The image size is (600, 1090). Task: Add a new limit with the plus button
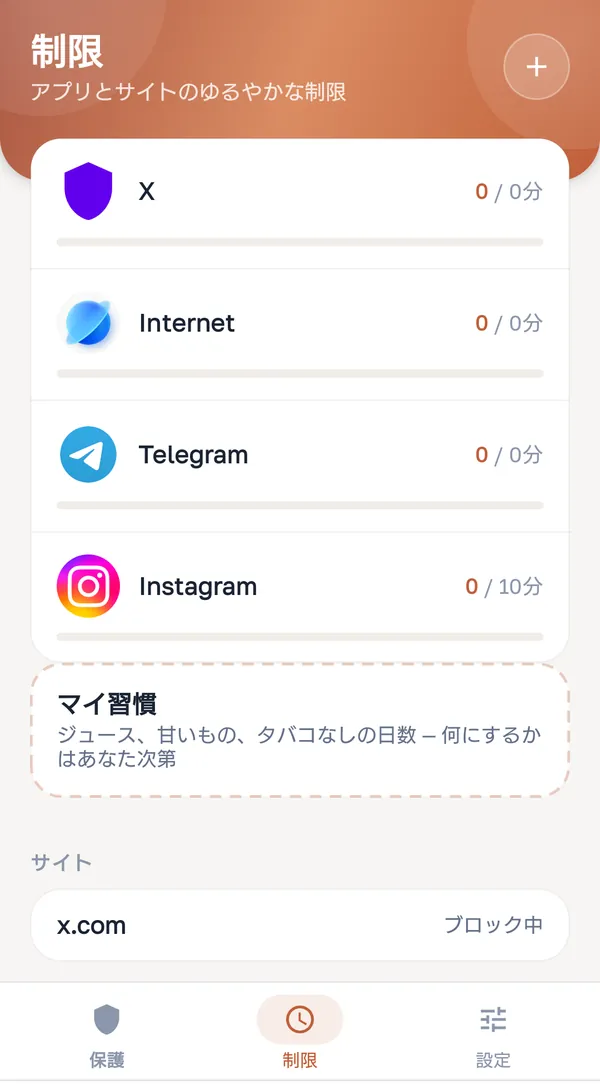pos(536,67)
